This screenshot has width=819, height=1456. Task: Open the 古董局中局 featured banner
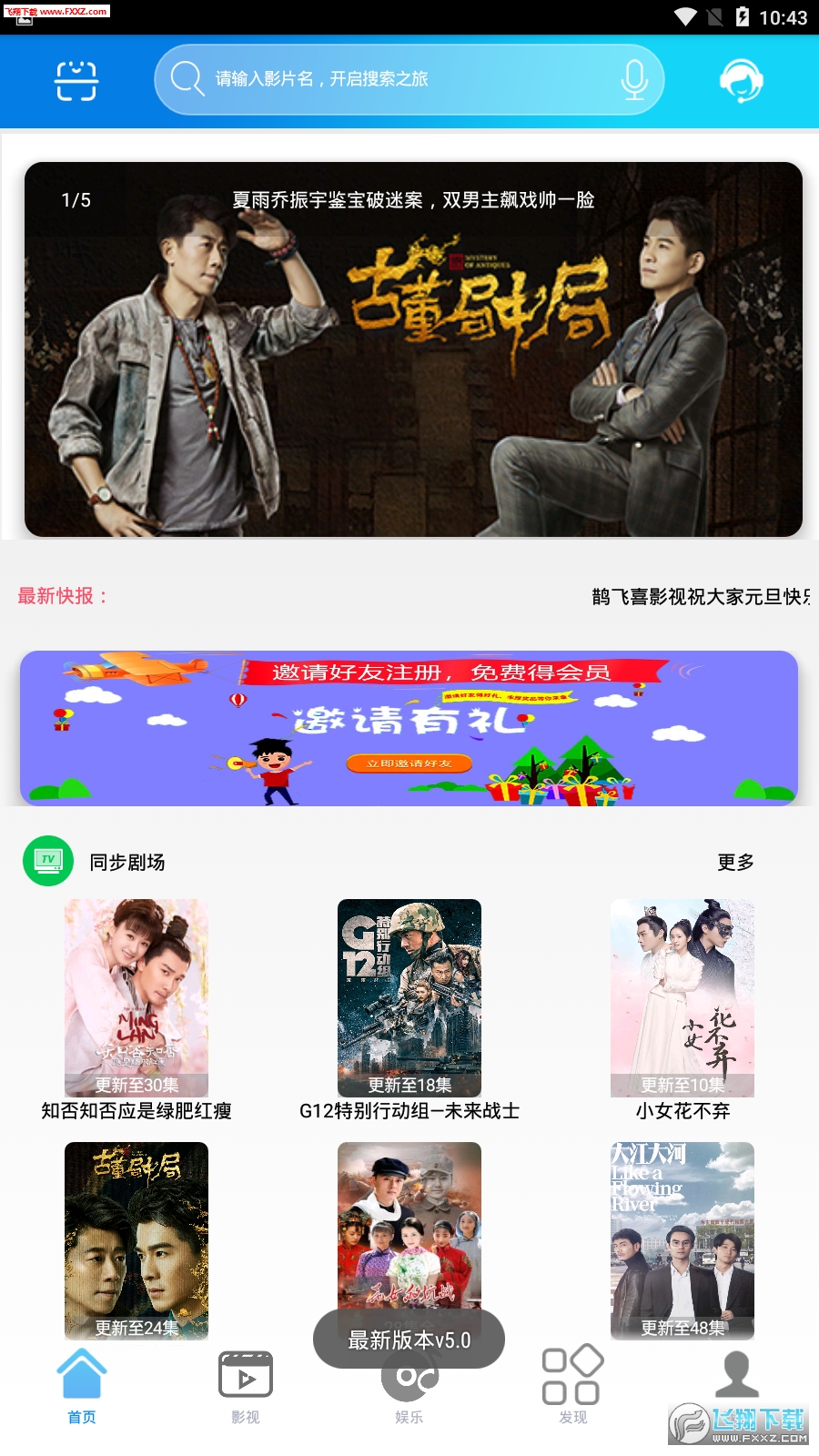pos(413,349)
